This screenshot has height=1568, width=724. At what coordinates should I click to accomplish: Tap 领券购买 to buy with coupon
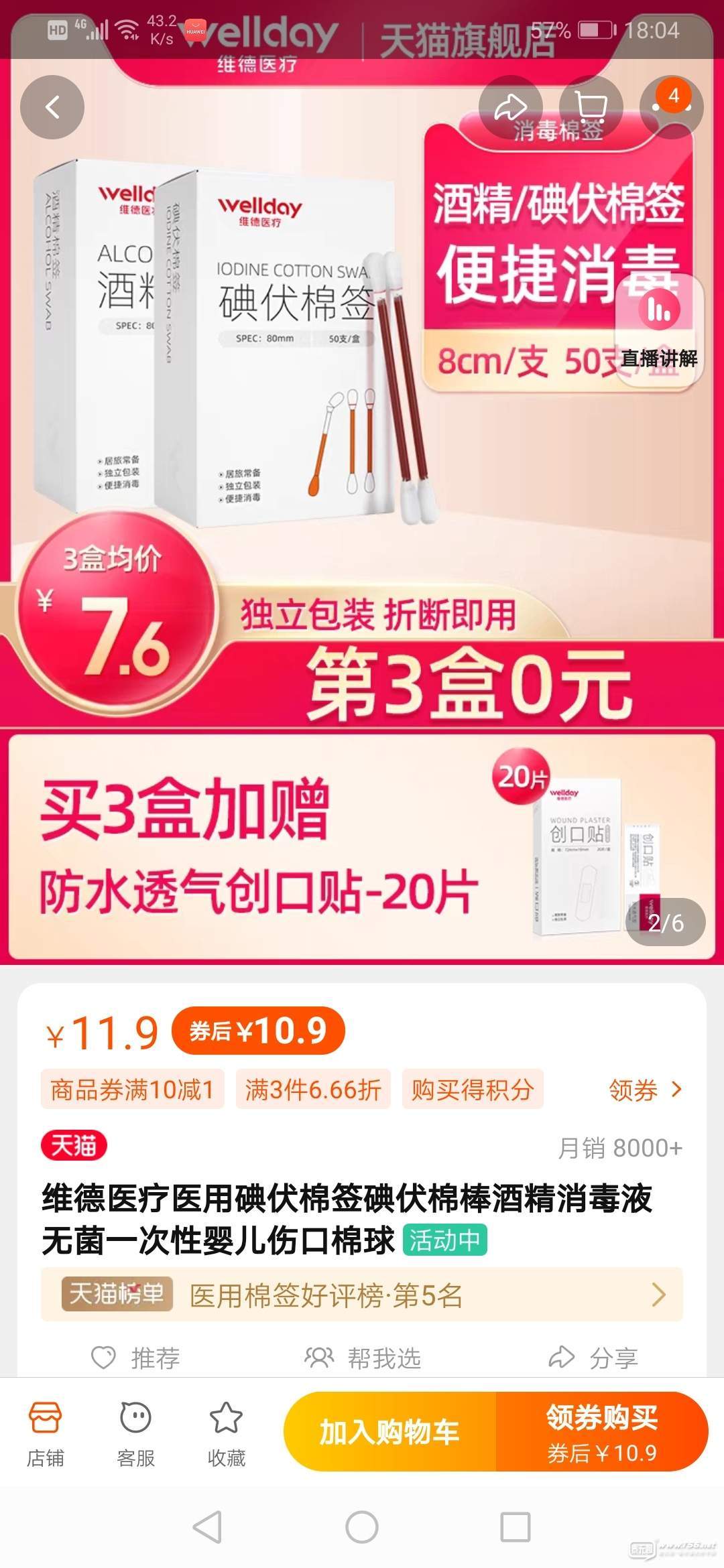(601, 1432)
